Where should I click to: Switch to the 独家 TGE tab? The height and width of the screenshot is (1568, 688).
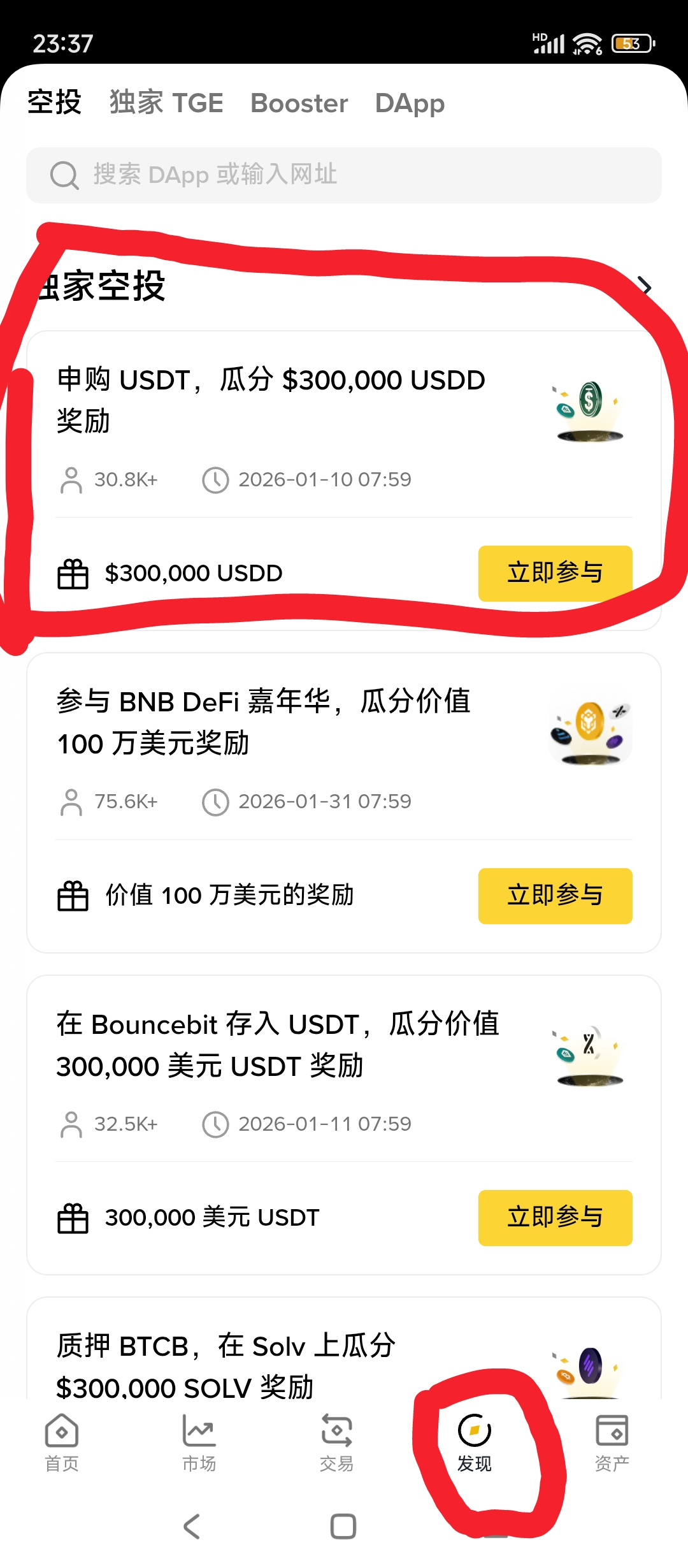(x=166, y=103)
